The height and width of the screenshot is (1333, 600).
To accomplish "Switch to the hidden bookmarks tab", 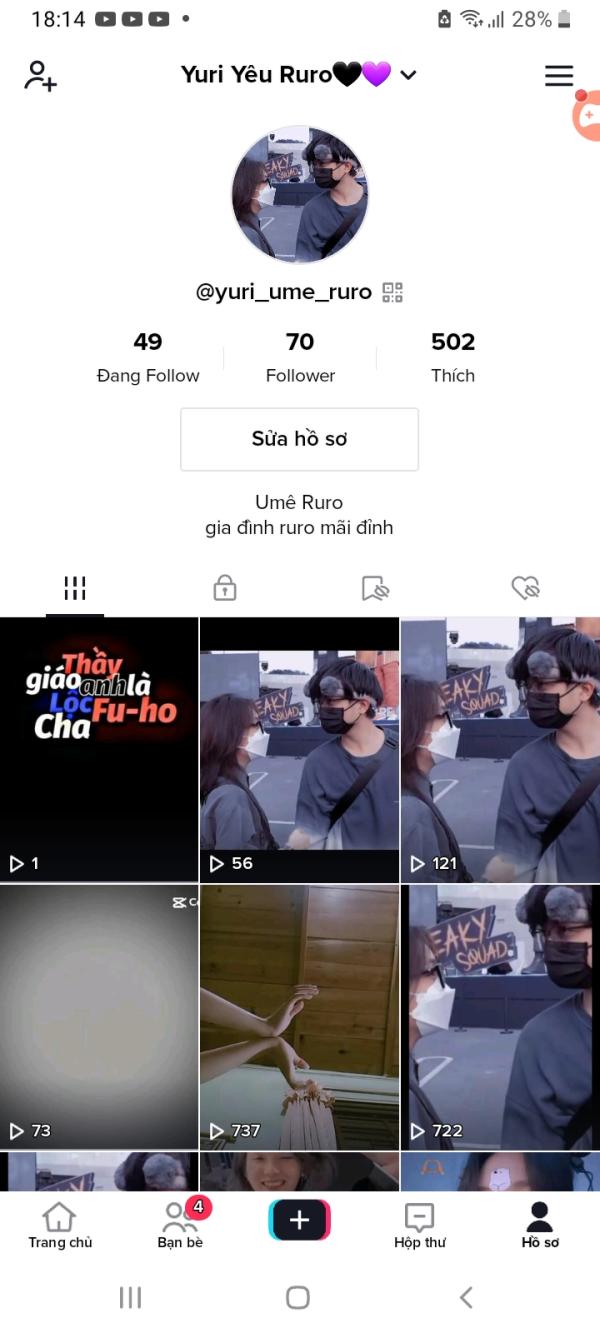I will pyautogui.click(x=375, y=588).
